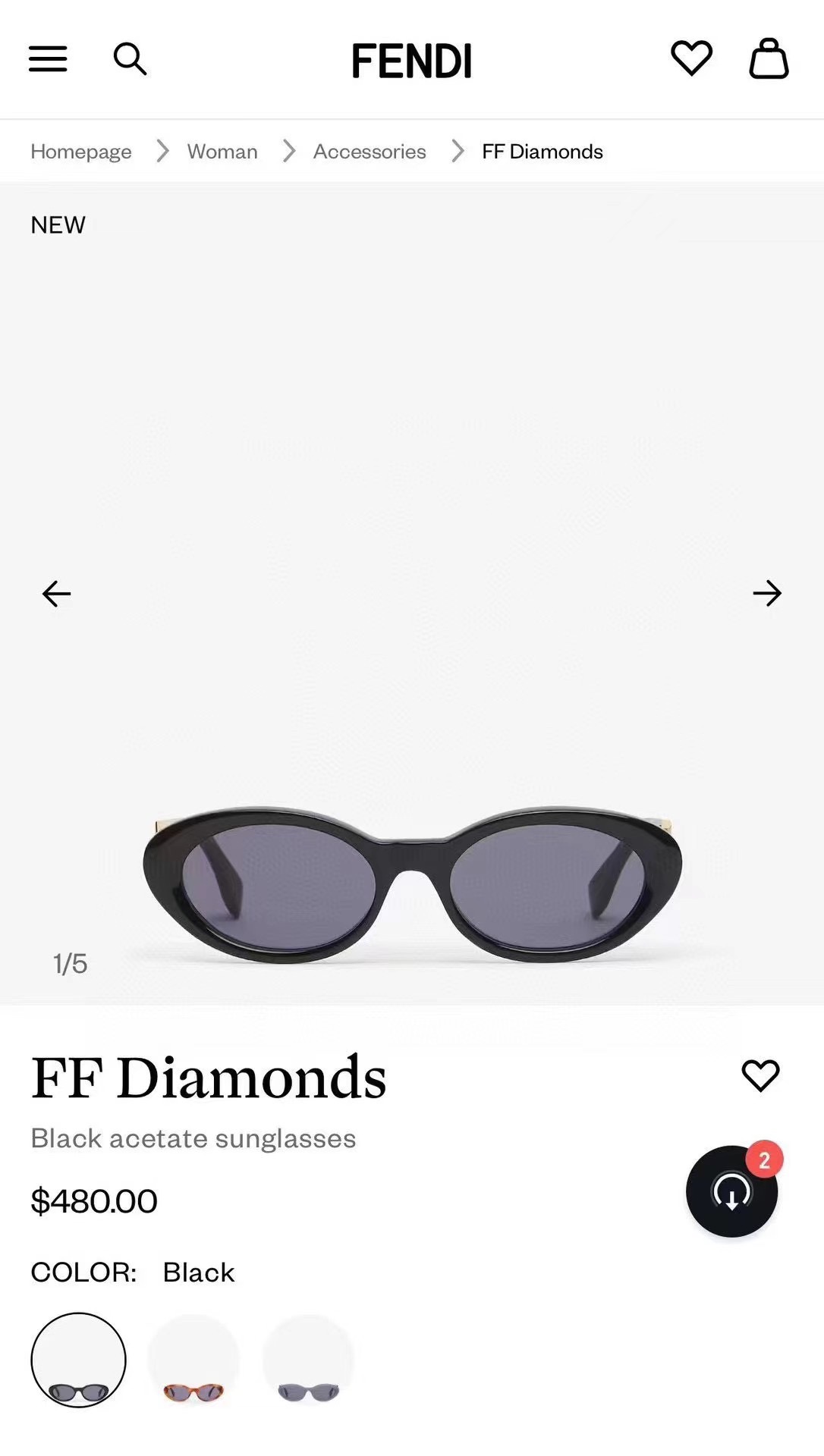Open the search icon
Image resolution: width=824 pixels, height=1456 pixels.
coord(130,59)
